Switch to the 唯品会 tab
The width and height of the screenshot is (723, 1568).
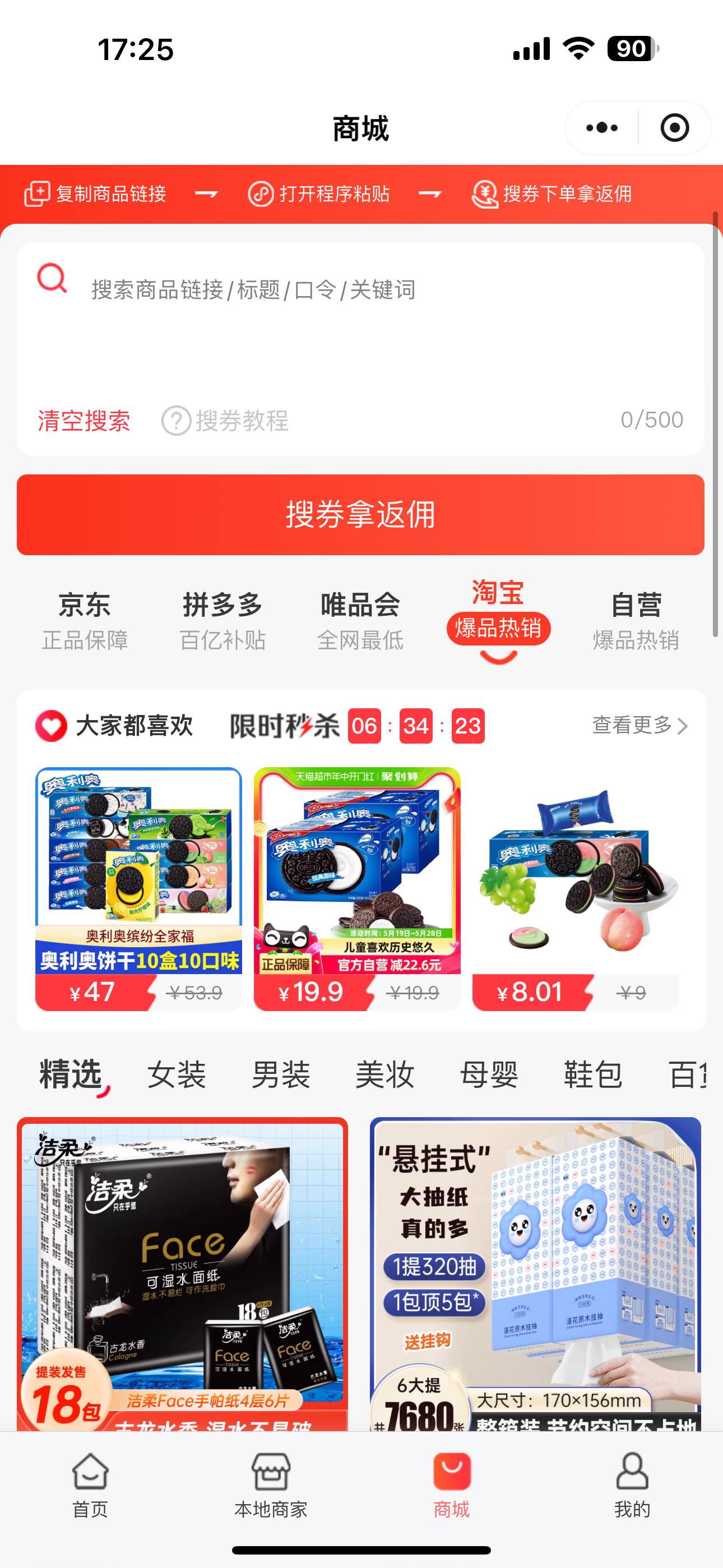coord(360,621)
